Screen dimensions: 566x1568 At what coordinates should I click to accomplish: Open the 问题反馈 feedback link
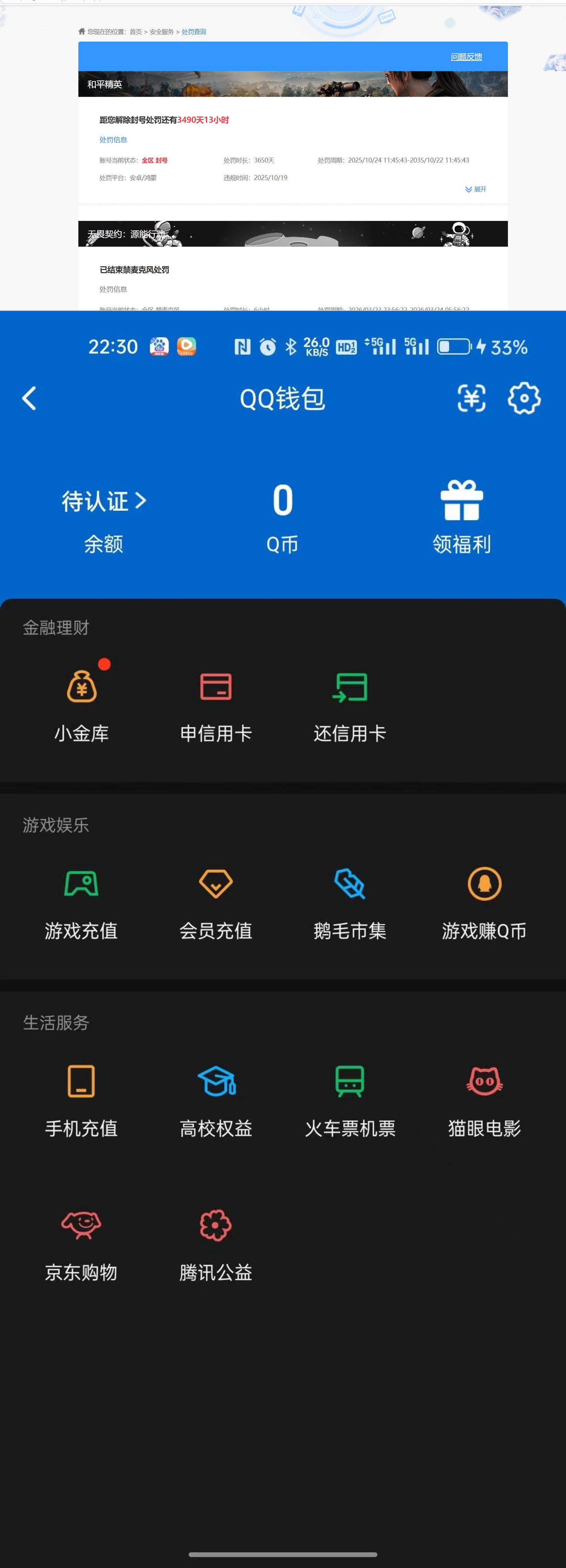466,56
